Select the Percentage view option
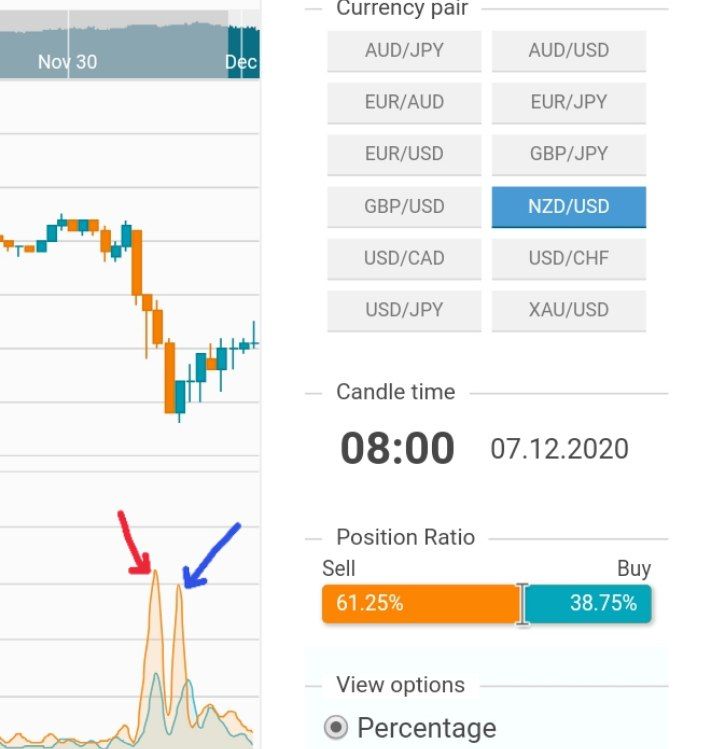Image resolution: width=720 pixels, height=749 pixels. pos(337,728)
